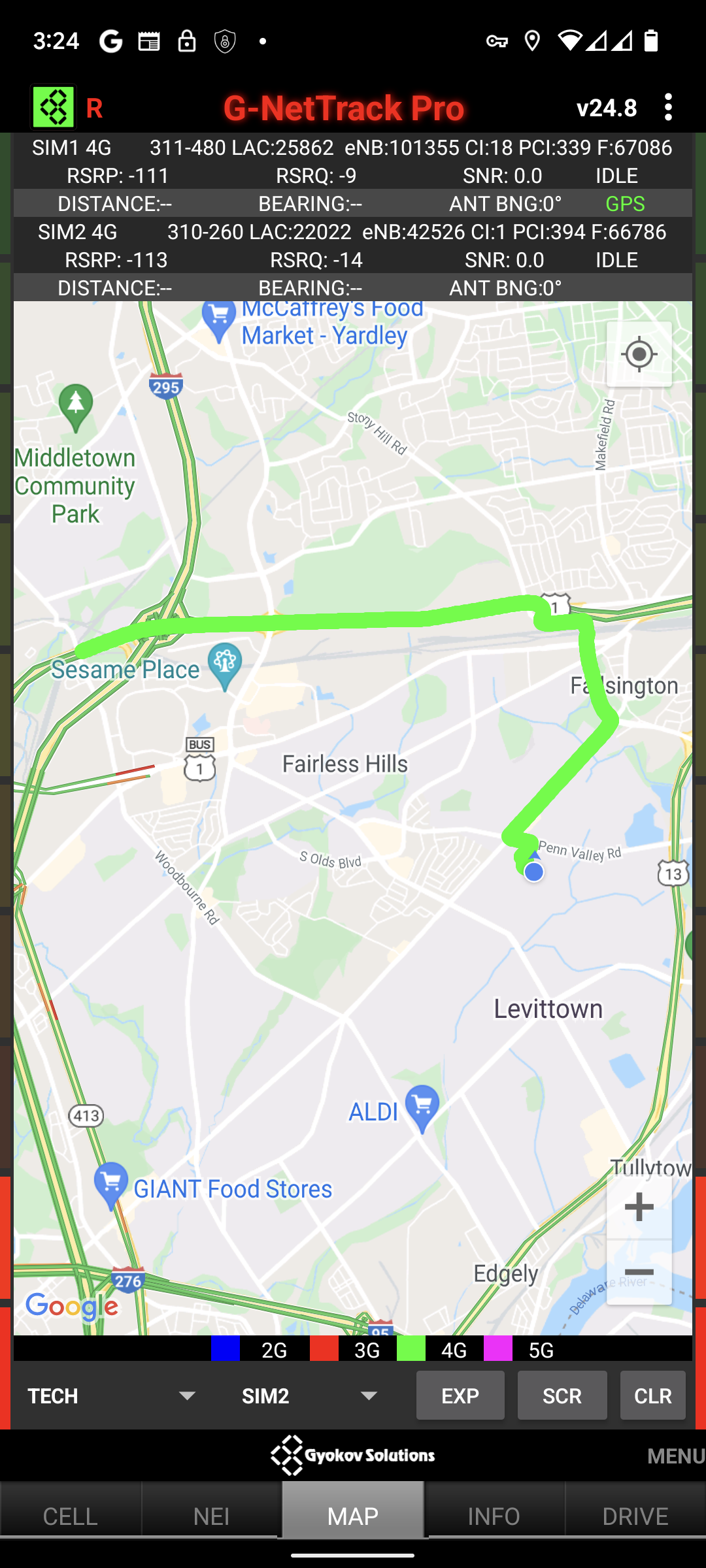Zoom out on the map
Viewport: 706px width, 1568px height.
(639, 1272)
